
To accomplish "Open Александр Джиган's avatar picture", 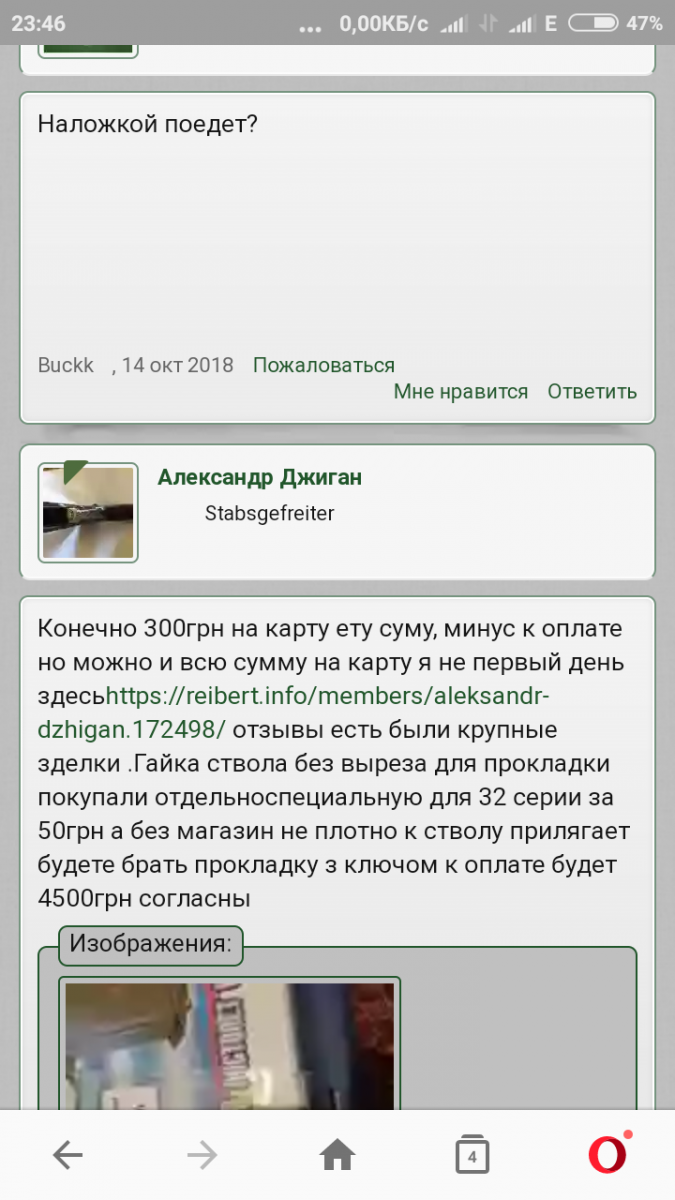I will coord(88,512).
